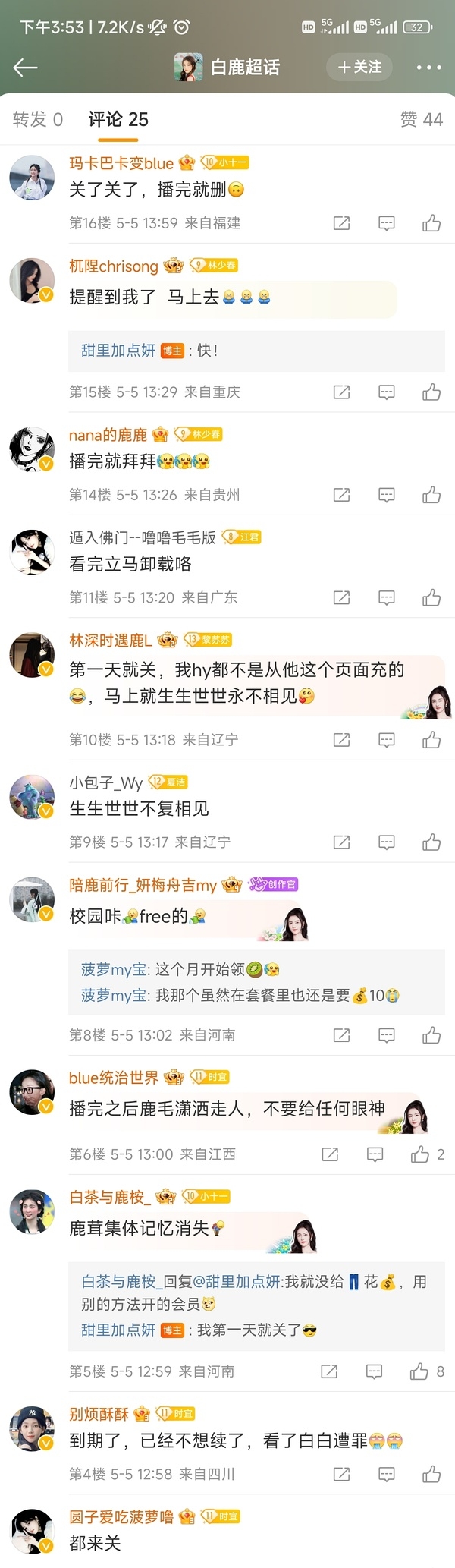455x1568 pixels.
Task: View 圆子爱吃菠萝噜's profile avatar
Action: [x=32, y=1531]
